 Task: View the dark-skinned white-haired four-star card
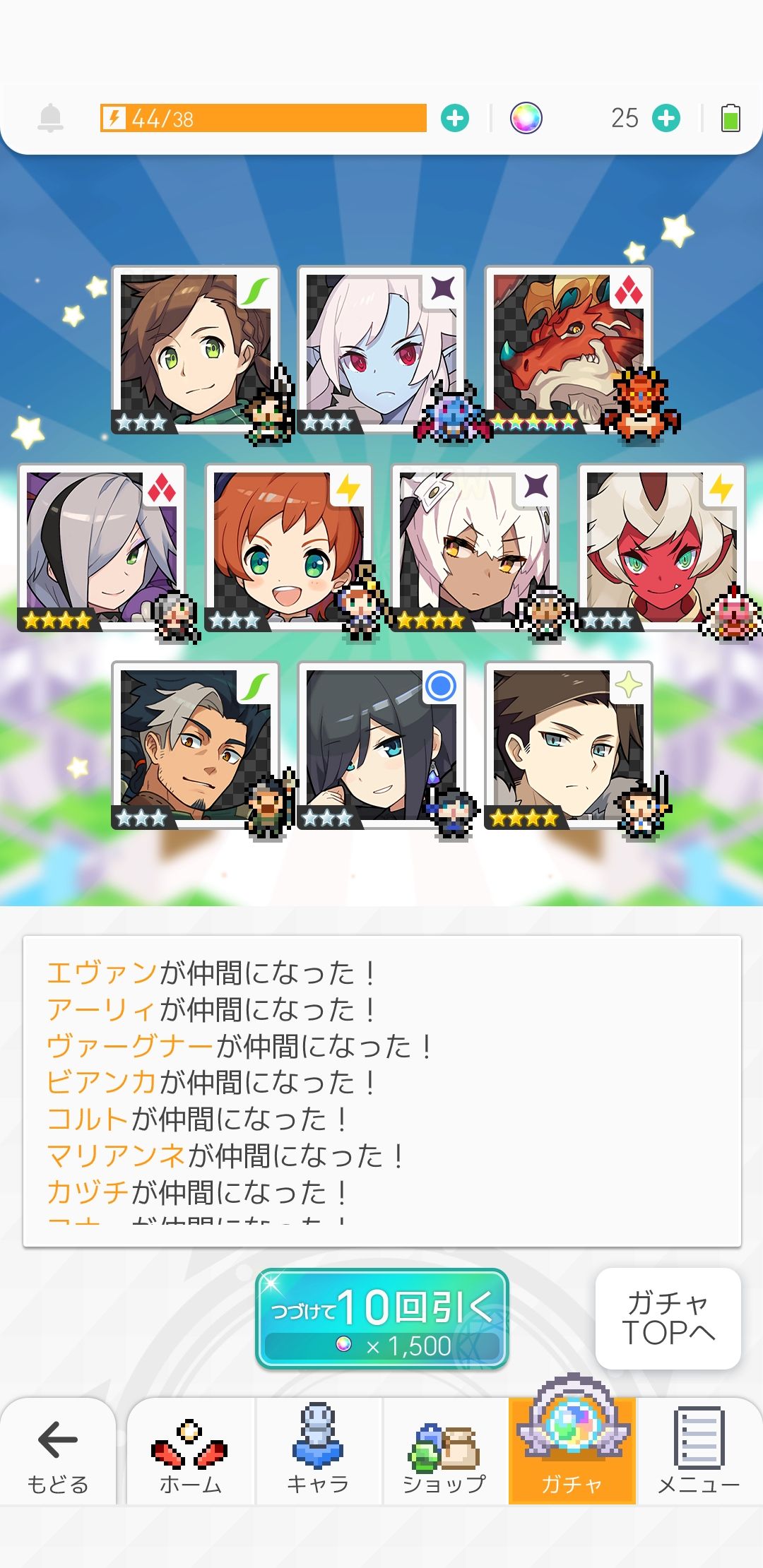(475, 547)
